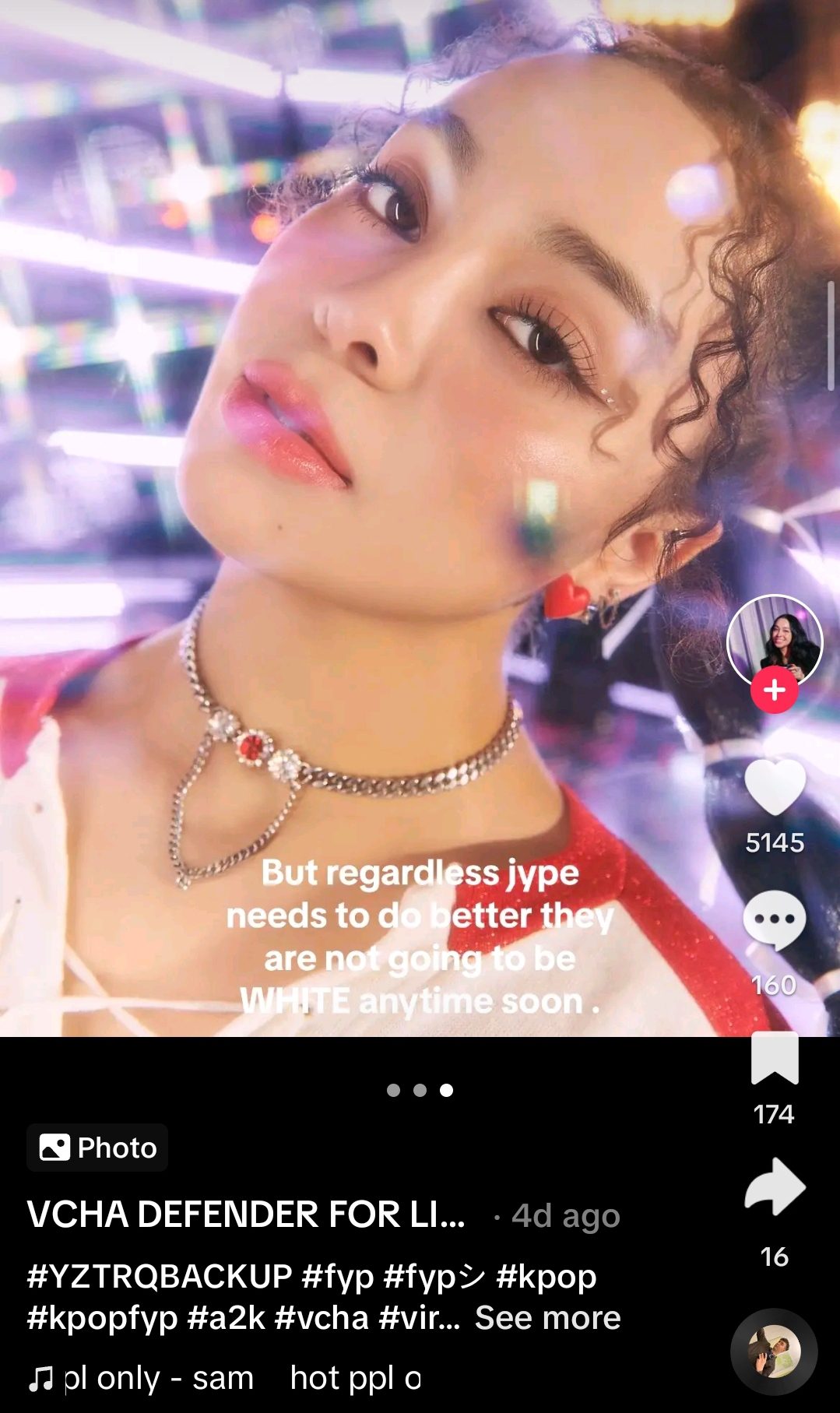This screenshot has width=840, height=1413.
Task: Expand caption with See more
Action: tap(548, 1318)
